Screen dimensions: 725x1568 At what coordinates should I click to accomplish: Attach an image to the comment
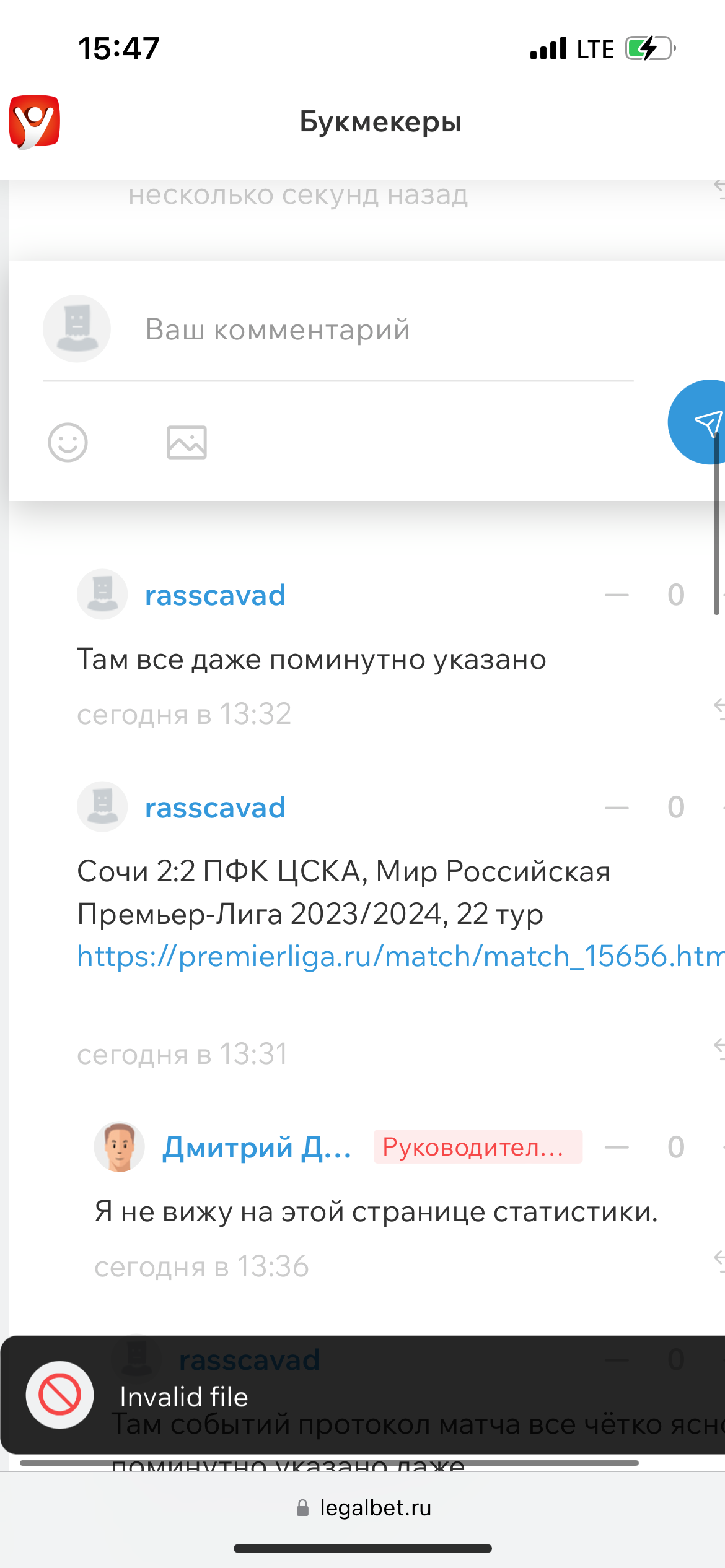(187, 442)
